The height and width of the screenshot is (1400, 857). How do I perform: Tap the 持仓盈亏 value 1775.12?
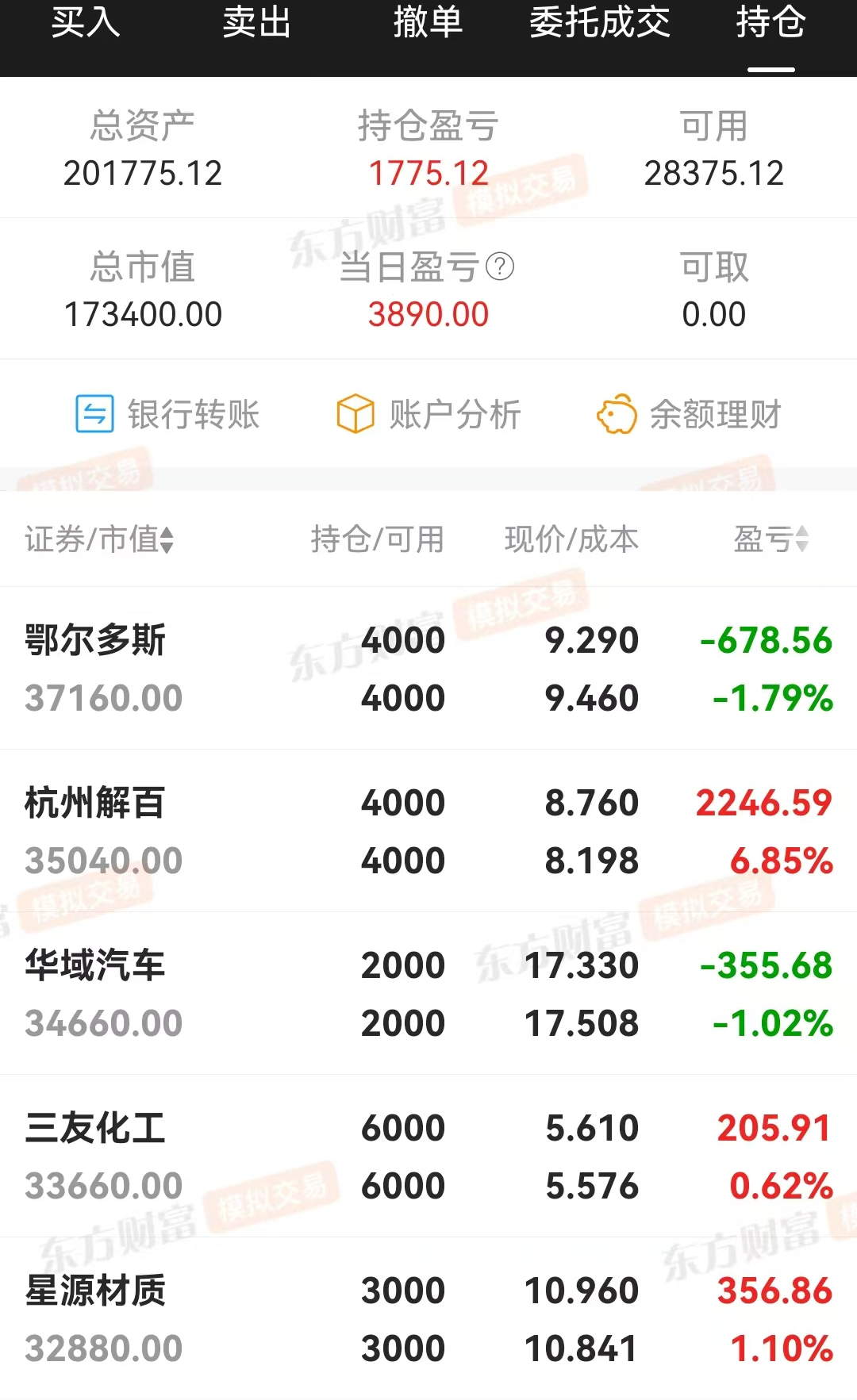(431, 171)
